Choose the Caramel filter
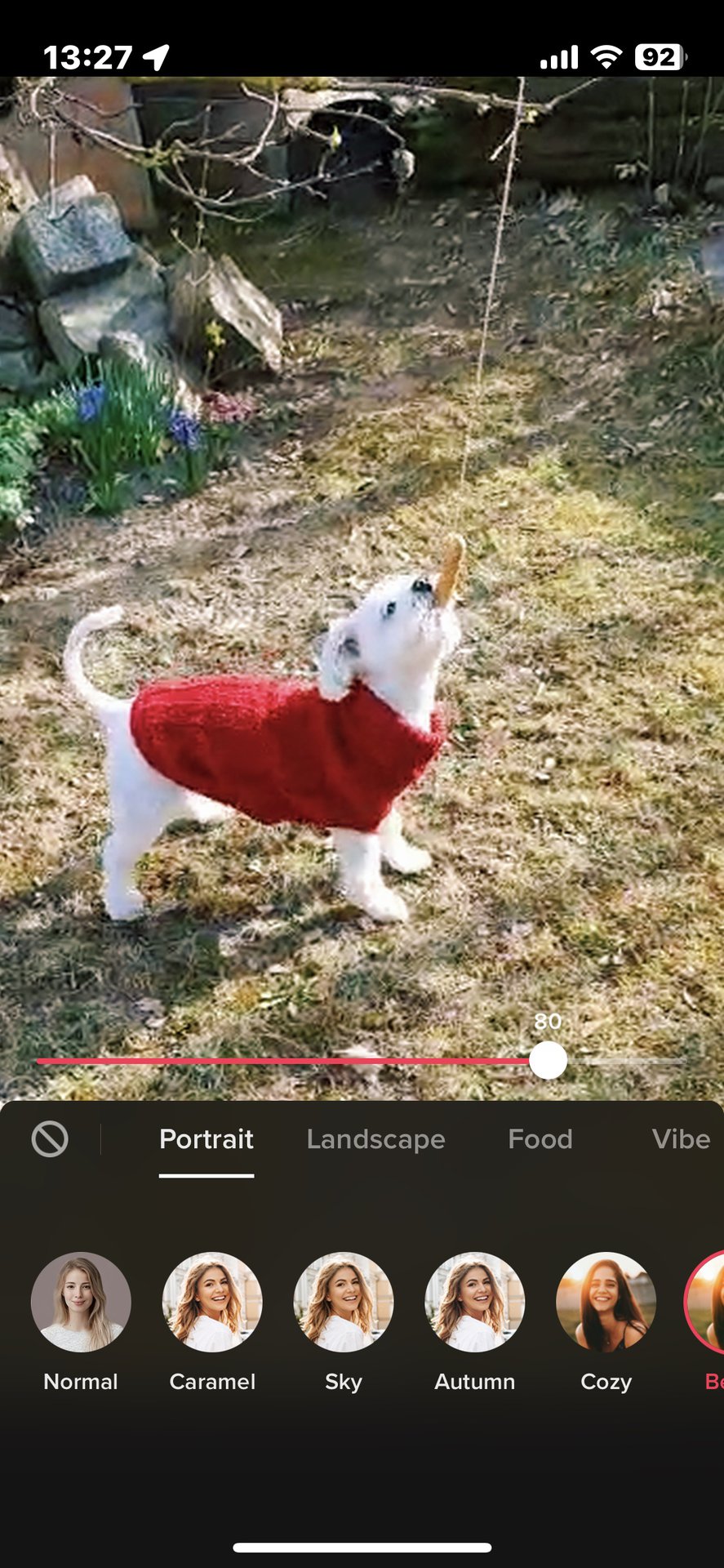The width and height of the screenshot is (724, 1568). pyautogui.click(x=212, y=1303)
